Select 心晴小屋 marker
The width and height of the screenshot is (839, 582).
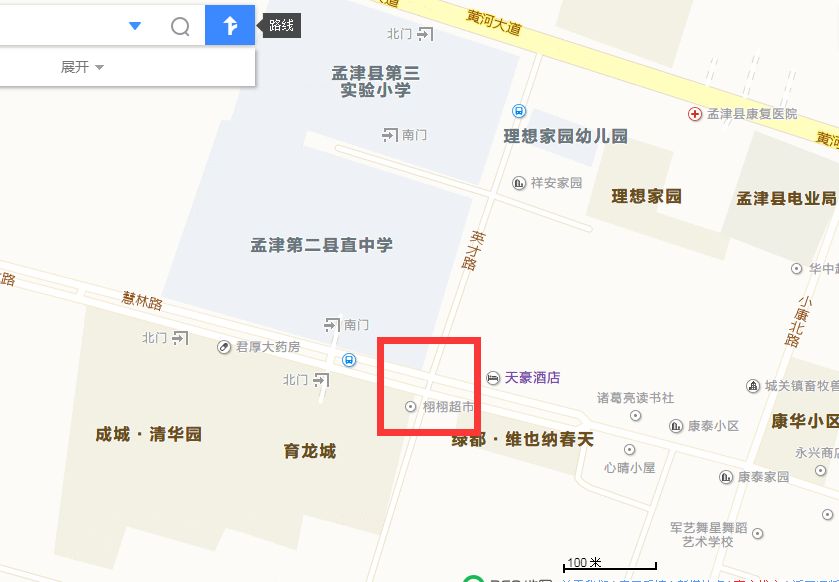pos(630,450)
